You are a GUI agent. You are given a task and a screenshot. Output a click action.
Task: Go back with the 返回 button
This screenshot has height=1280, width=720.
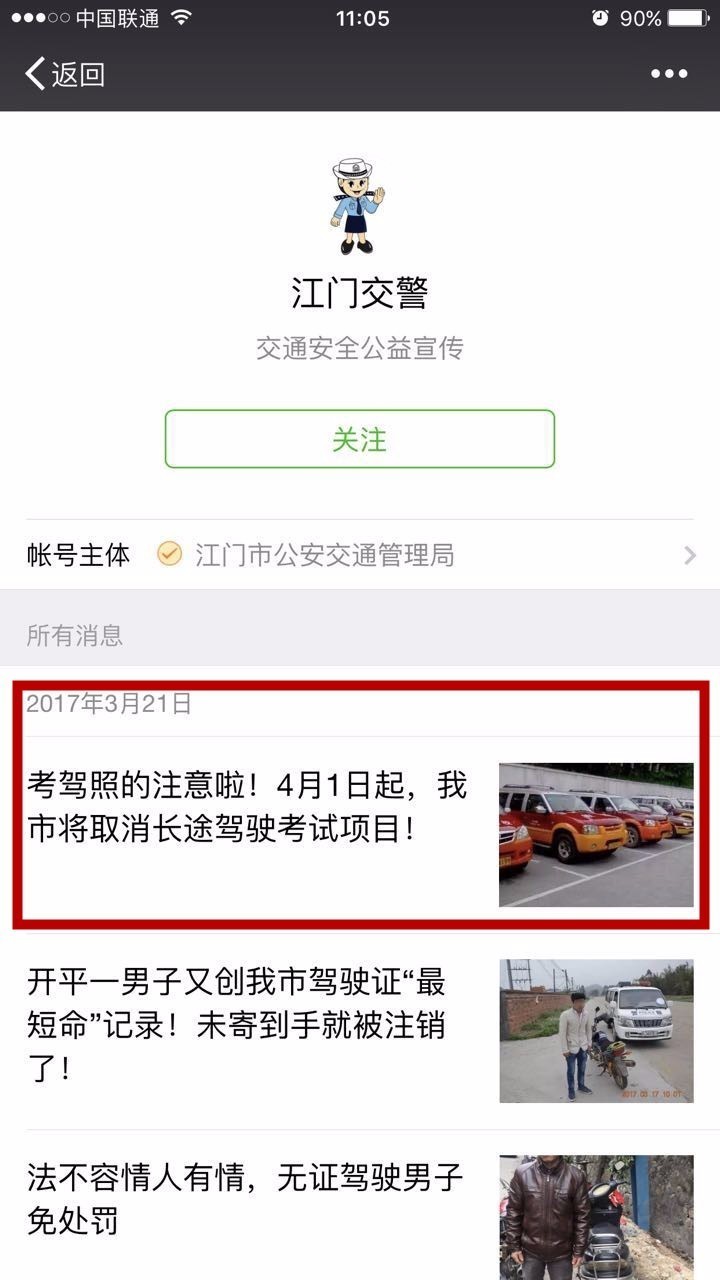tap(65, 74)
